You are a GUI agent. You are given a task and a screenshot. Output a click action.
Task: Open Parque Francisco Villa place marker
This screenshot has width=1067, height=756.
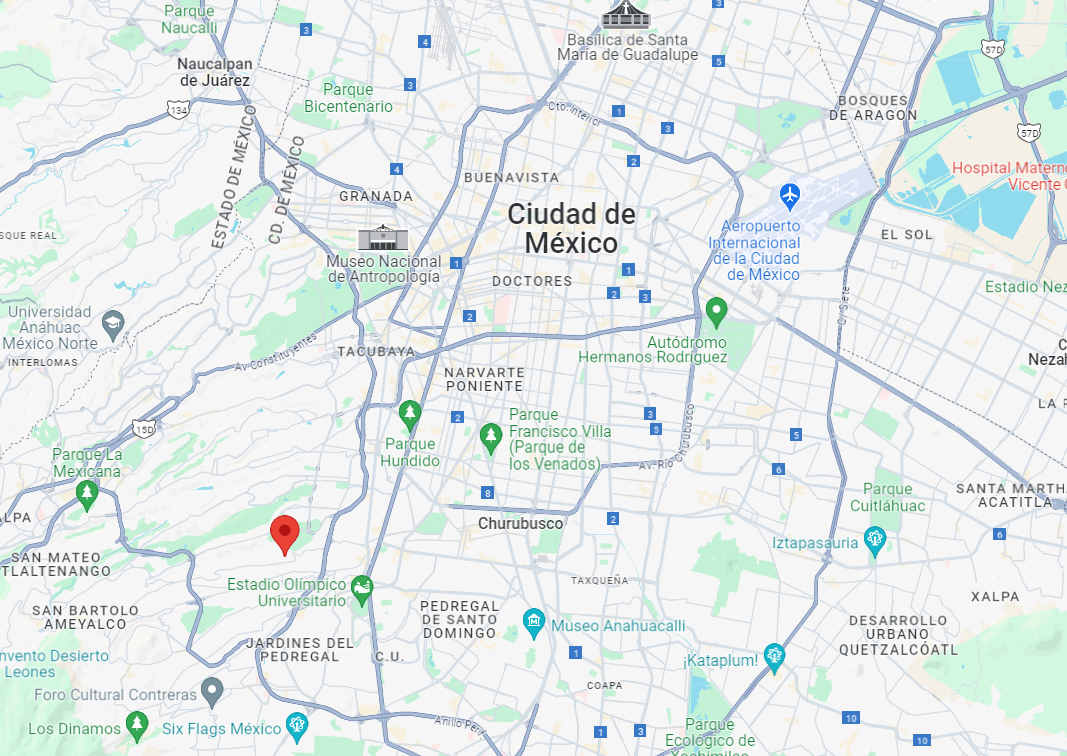491,439
